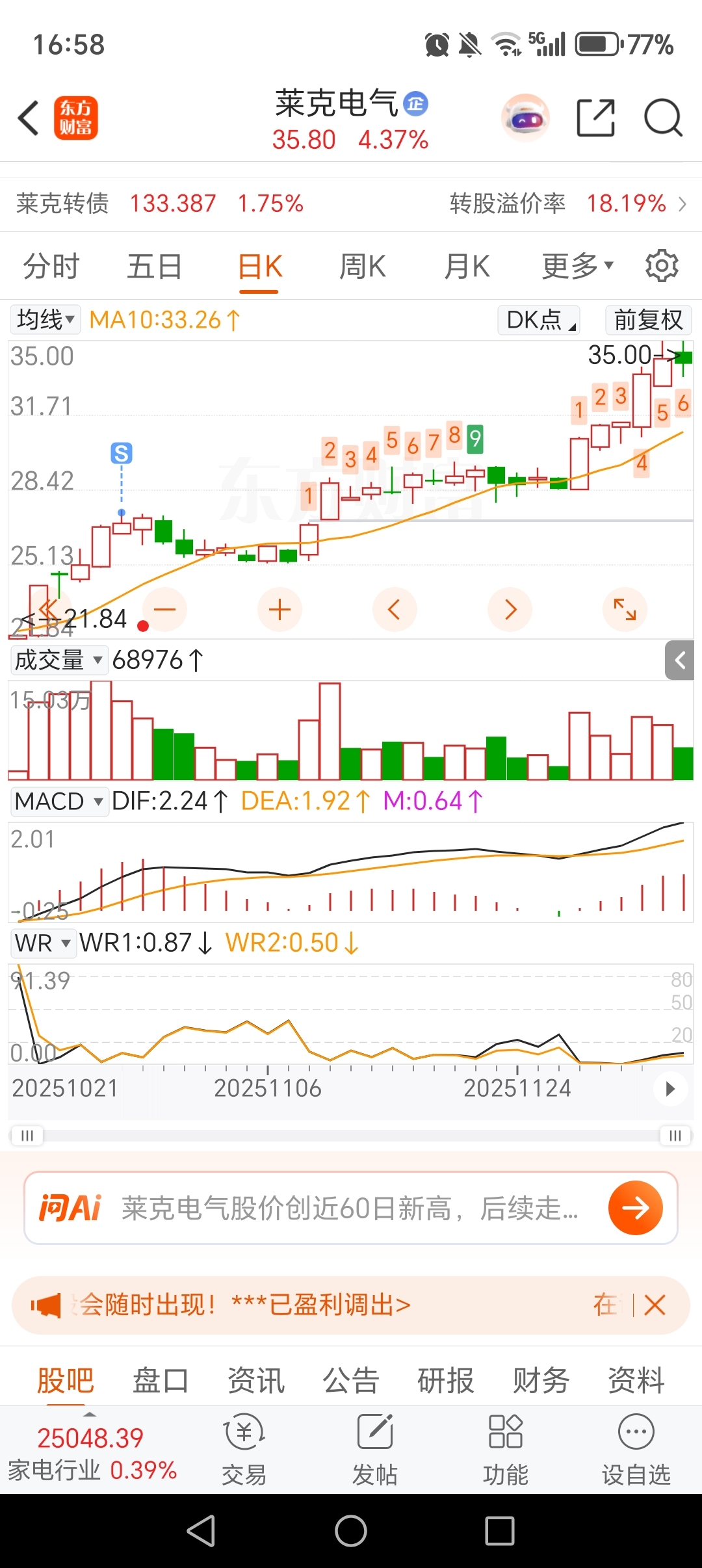The image size is (702, 1568).
Task: Open chart settings gear
Action: pos(662,266)
